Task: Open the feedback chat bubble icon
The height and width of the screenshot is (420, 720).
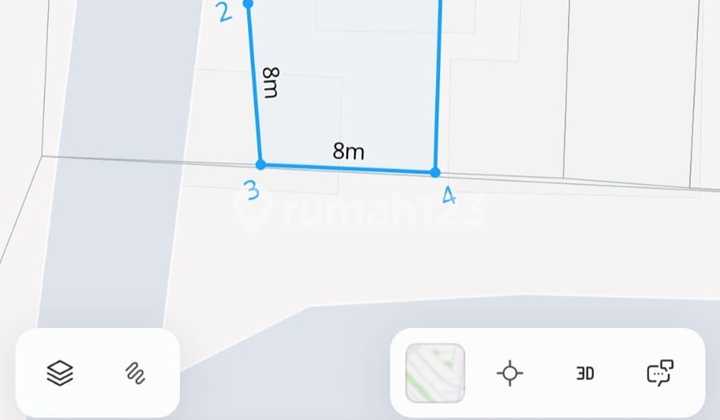Action: coord(660,373)
